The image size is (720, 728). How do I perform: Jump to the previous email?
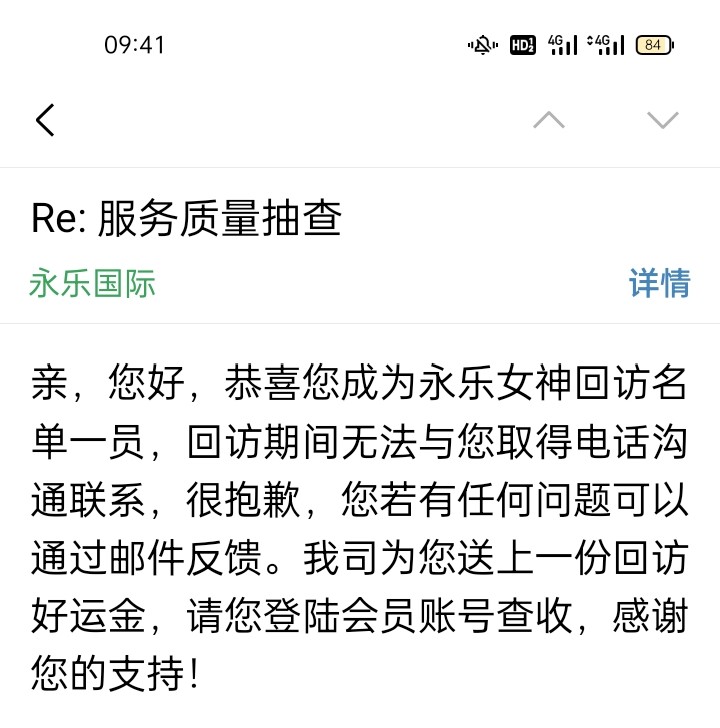[549, 120]
